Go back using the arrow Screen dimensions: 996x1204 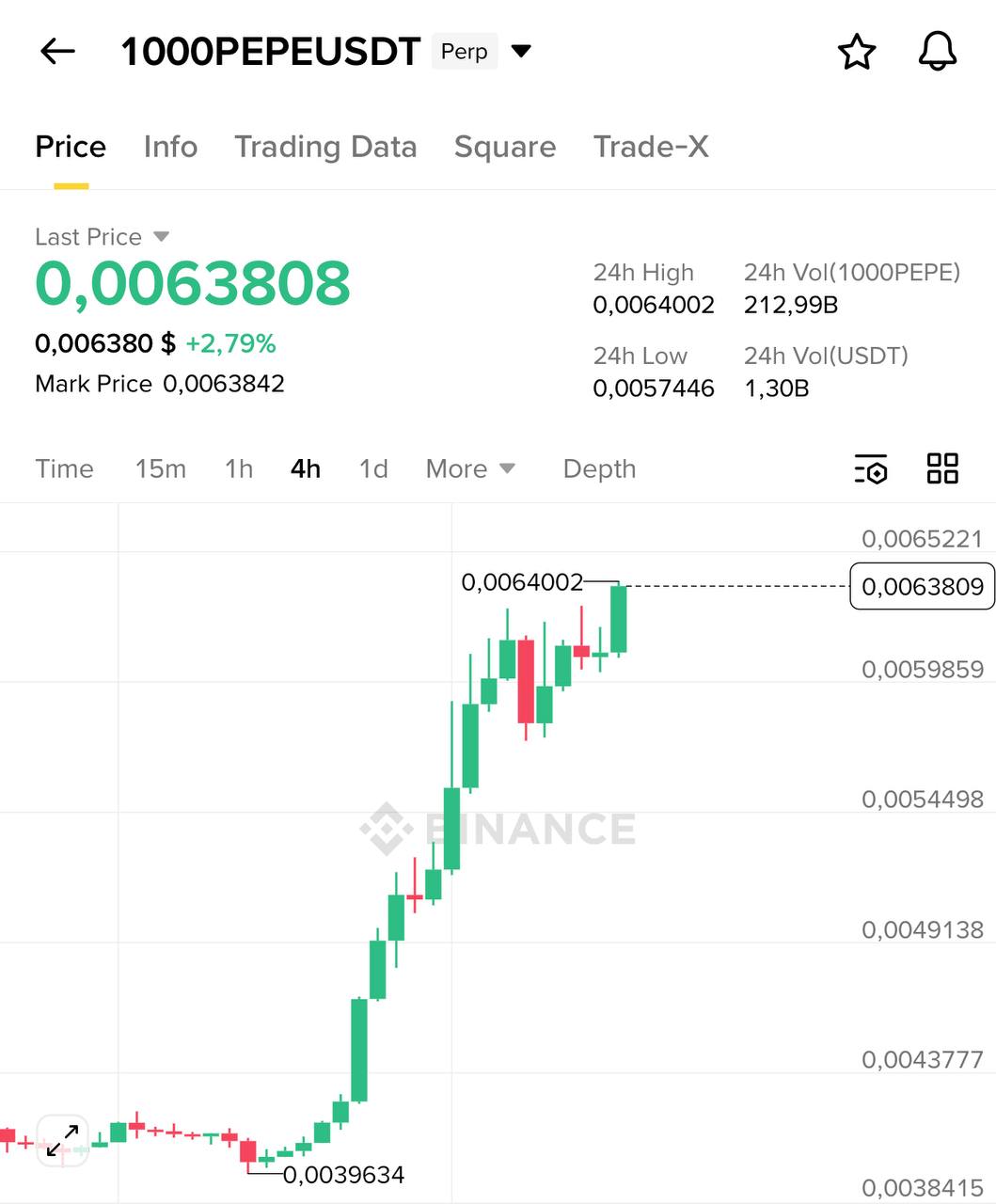click(57, 51)
